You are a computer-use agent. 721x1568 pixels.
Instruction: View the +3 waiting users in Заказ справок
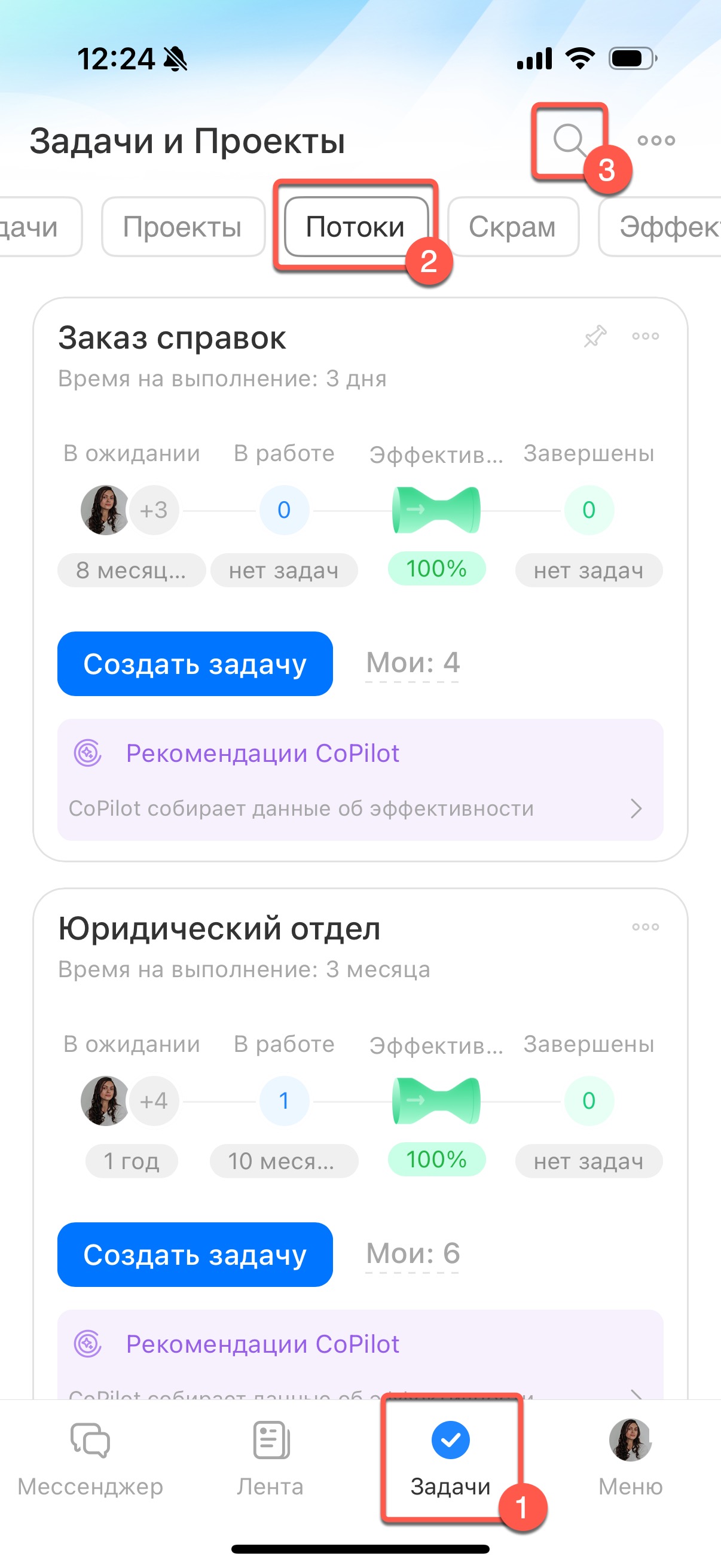coord(153,510)
